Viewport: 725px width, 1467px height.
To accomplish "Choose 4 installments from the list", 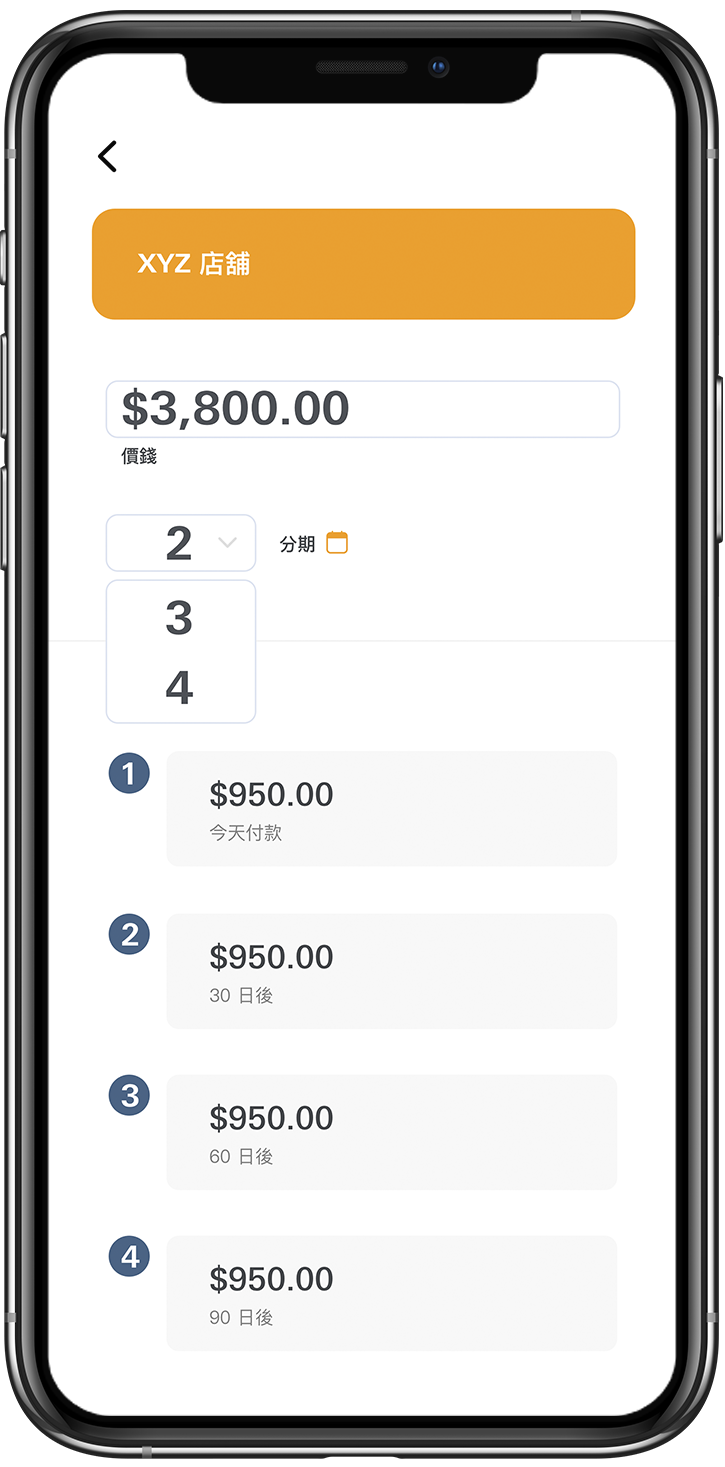I will [x=180, y=688].
